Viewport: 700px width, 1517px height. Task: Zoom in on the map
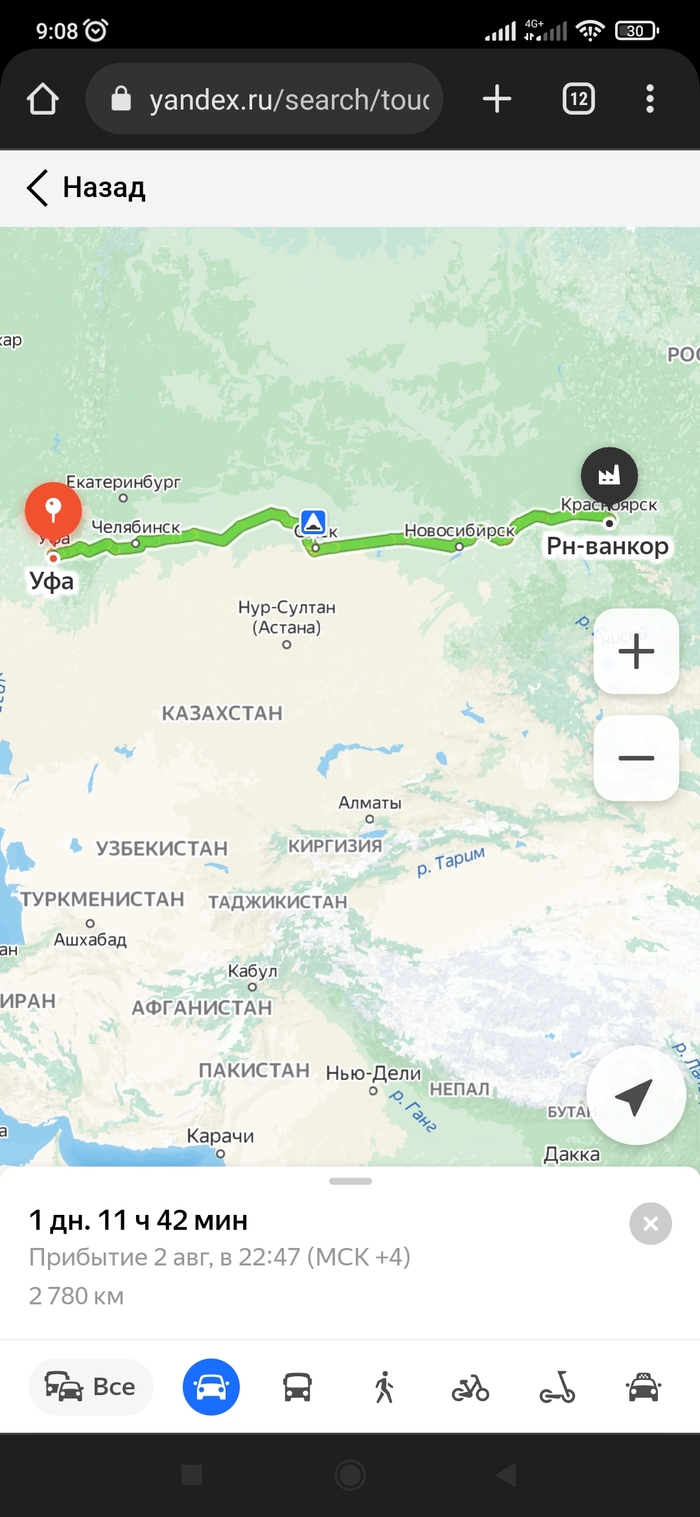[636, 652]
